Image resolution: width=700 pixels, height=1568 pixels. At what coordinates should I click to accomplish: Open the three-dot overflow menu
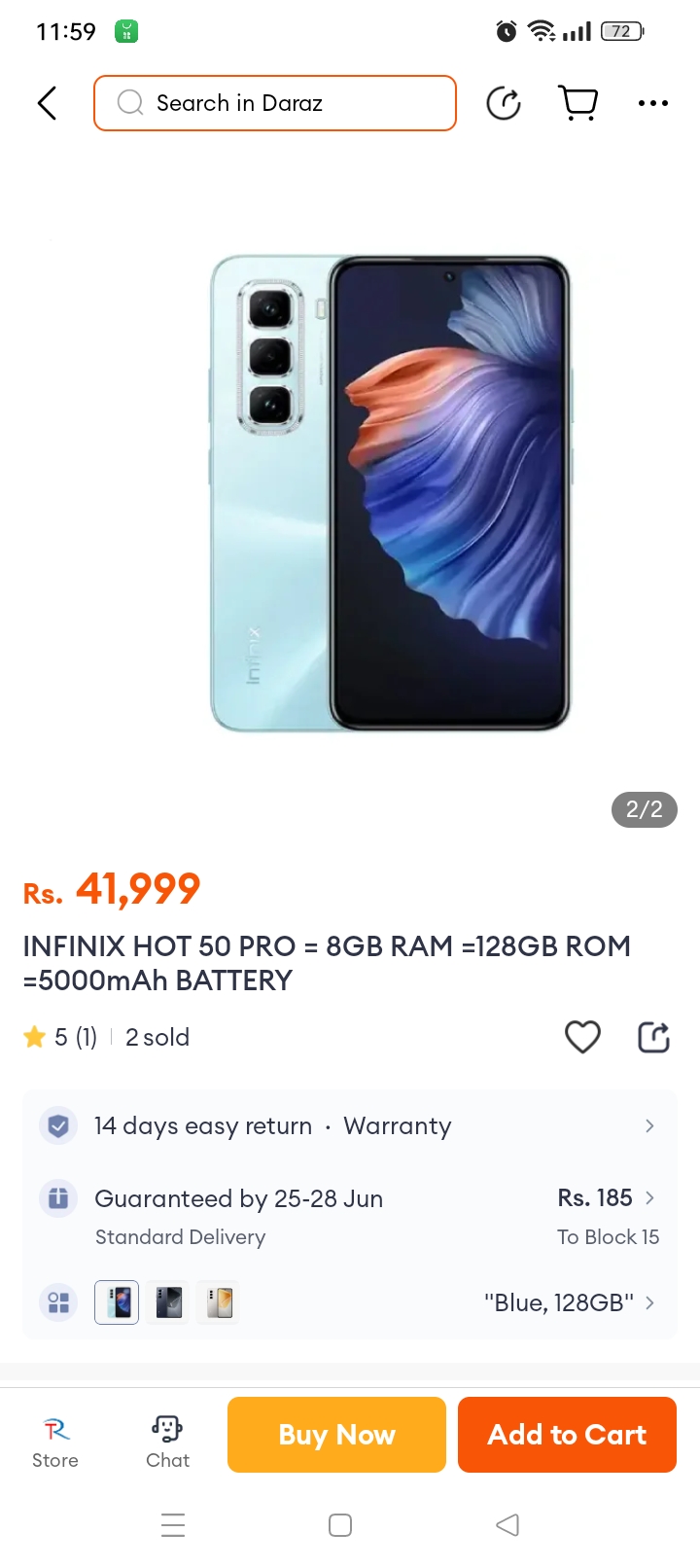652,103
